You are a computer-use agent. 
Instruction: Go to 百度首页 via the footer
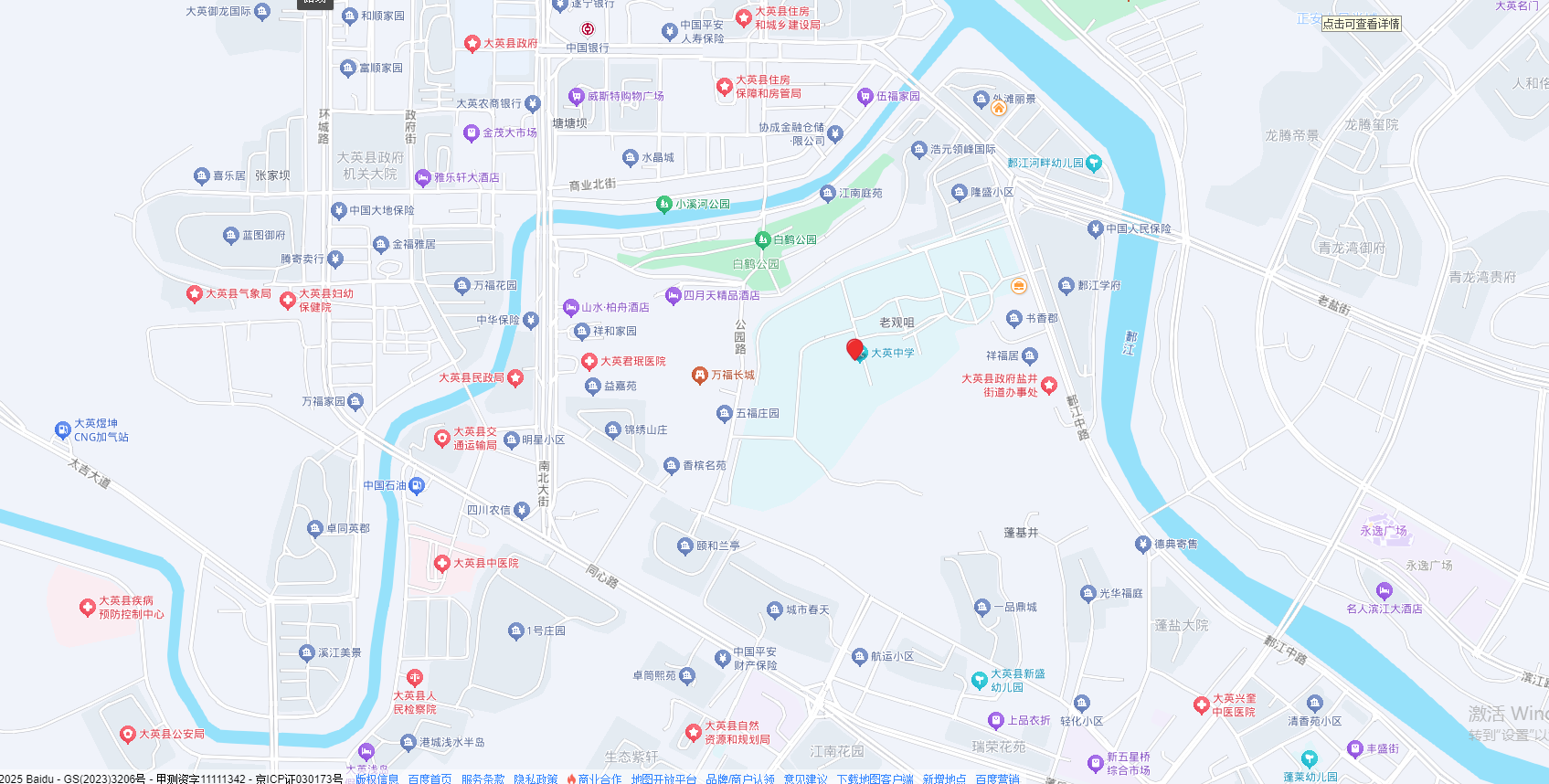pyautogui.click(x=430, y=779)
